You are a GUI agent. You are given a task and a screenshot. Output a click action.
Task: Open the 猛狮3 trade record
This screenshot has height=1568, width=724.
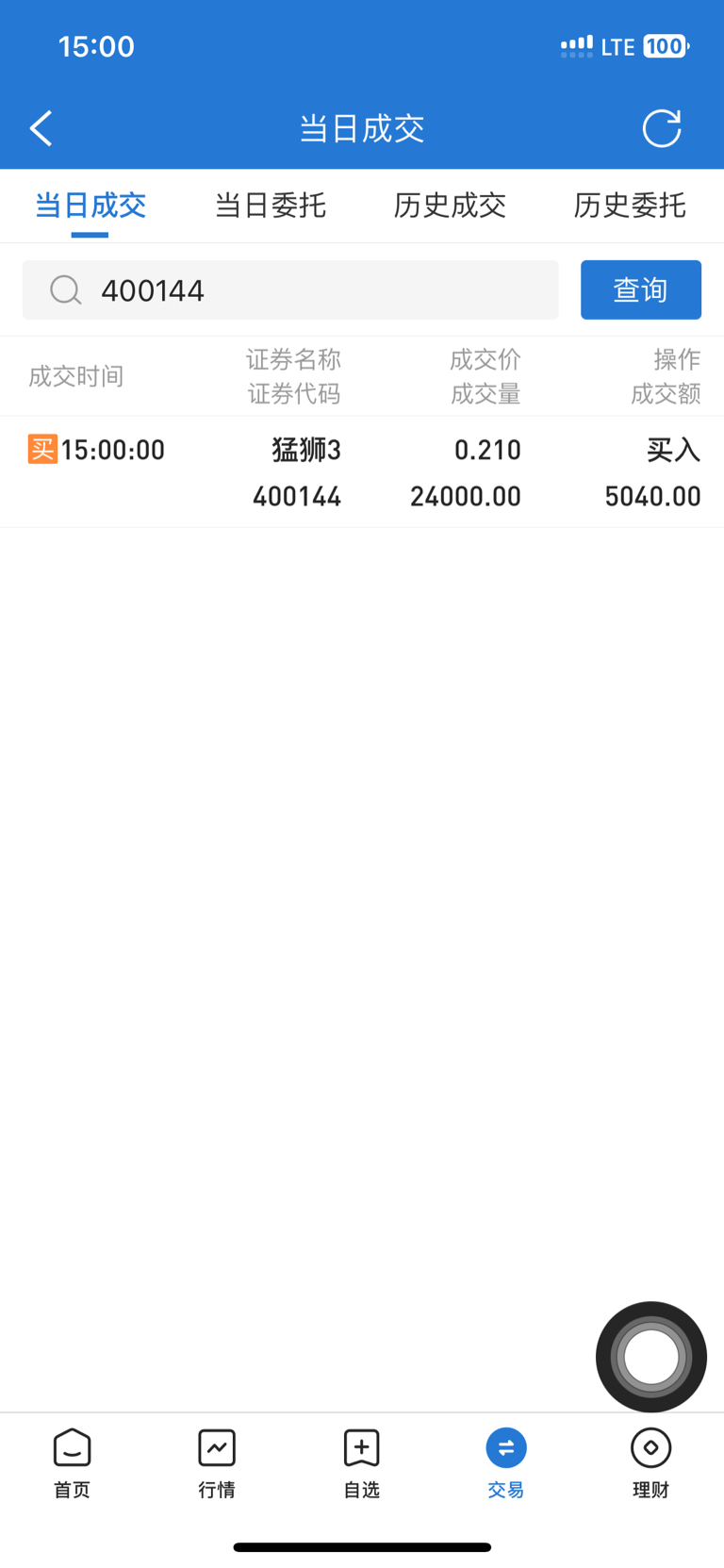(x=362, y=472)
